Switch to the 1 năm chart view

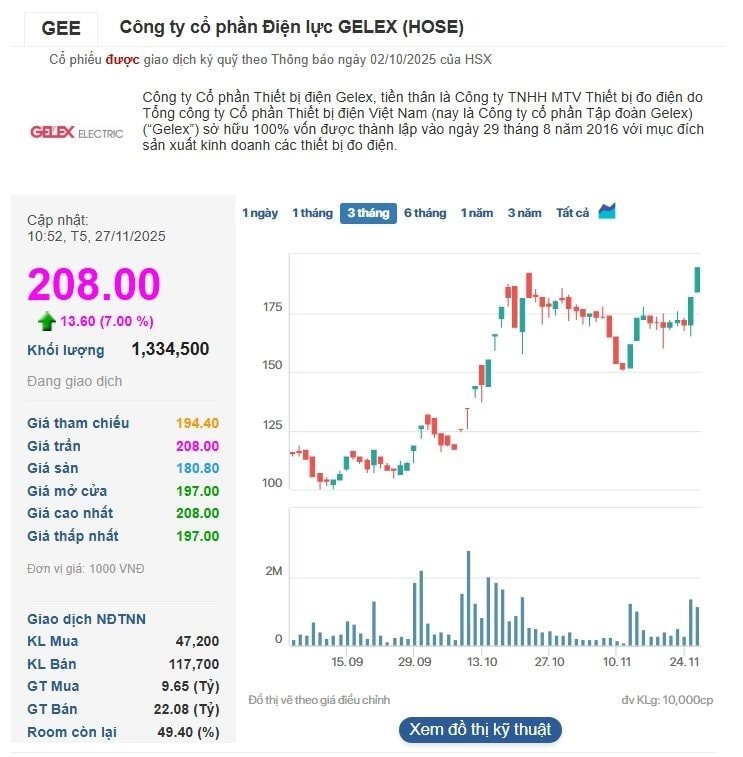(x=477, y=213)
